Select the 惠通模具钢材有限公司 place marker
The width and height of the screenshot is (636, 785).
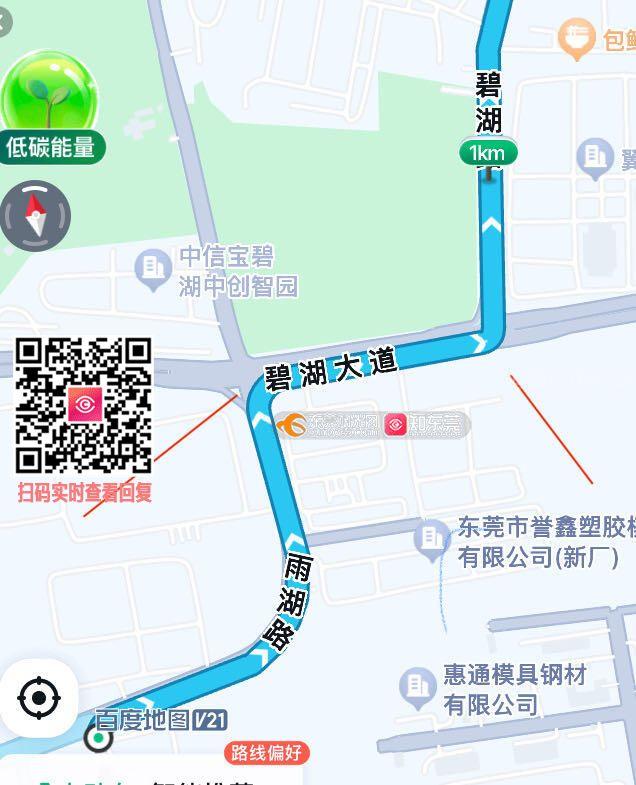[417, 687]
